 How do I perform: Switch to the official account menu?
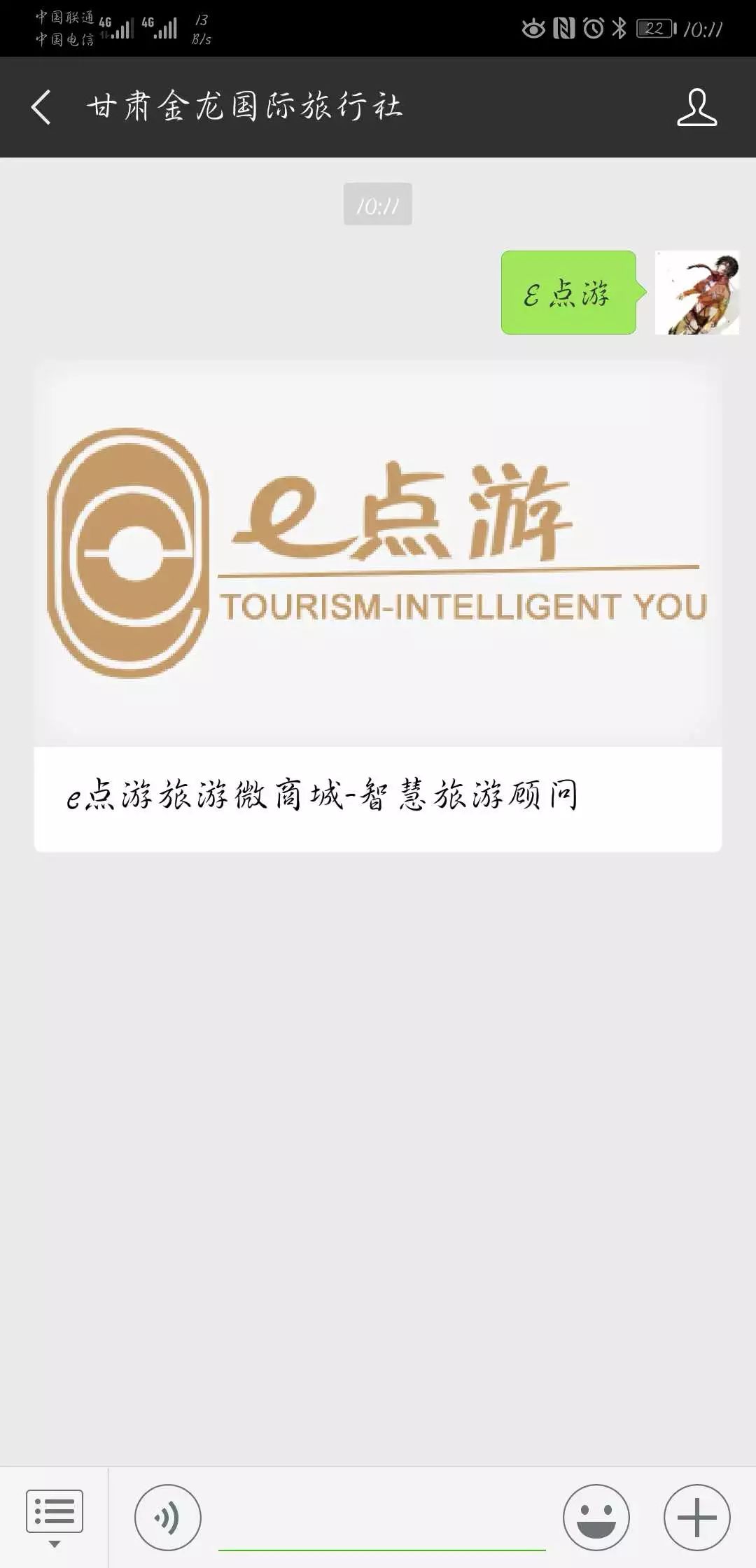click(54, 1517)
